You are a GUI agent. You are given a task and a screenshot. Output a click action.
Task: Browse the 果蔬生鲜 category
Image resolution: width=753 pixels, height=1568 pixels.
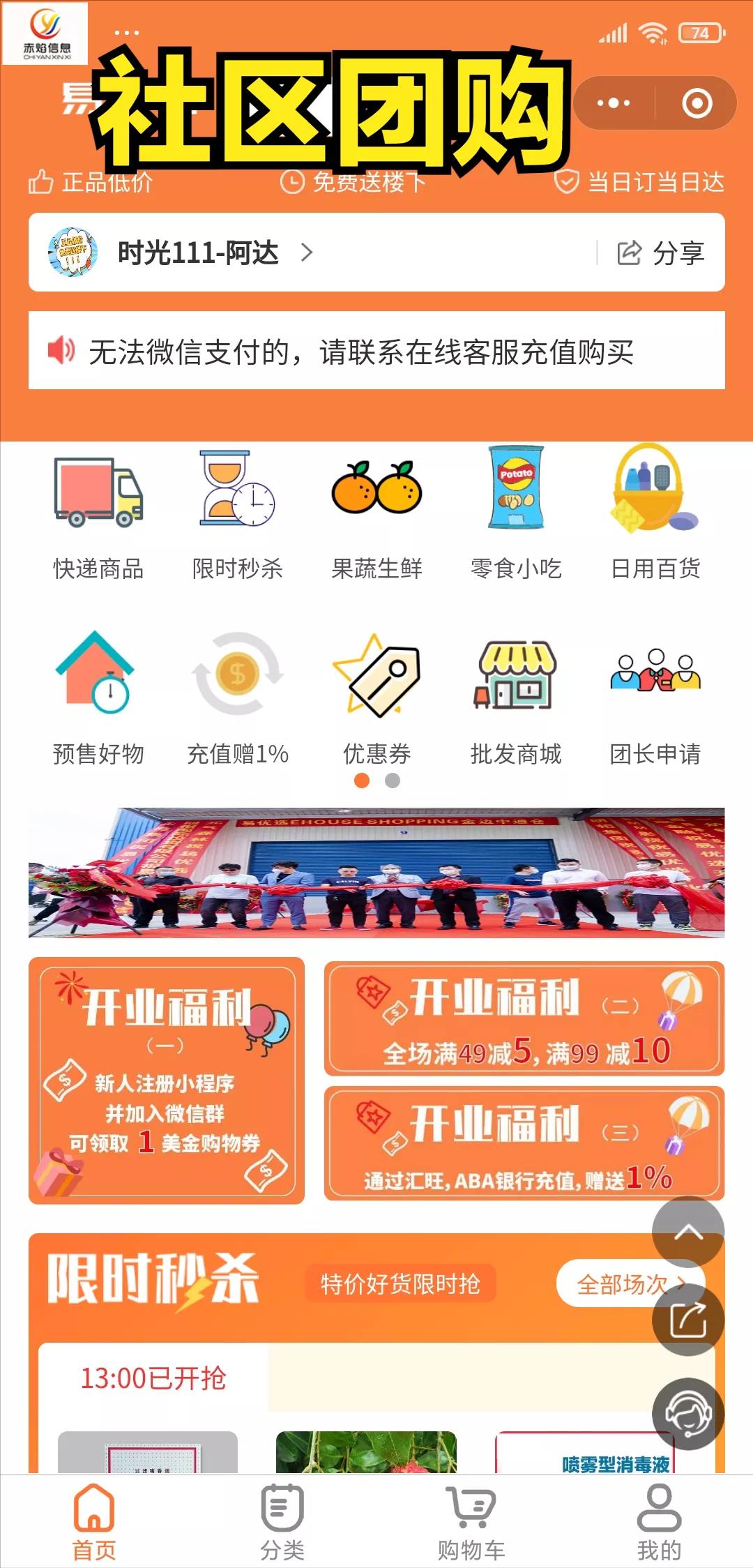pos(376,516)
